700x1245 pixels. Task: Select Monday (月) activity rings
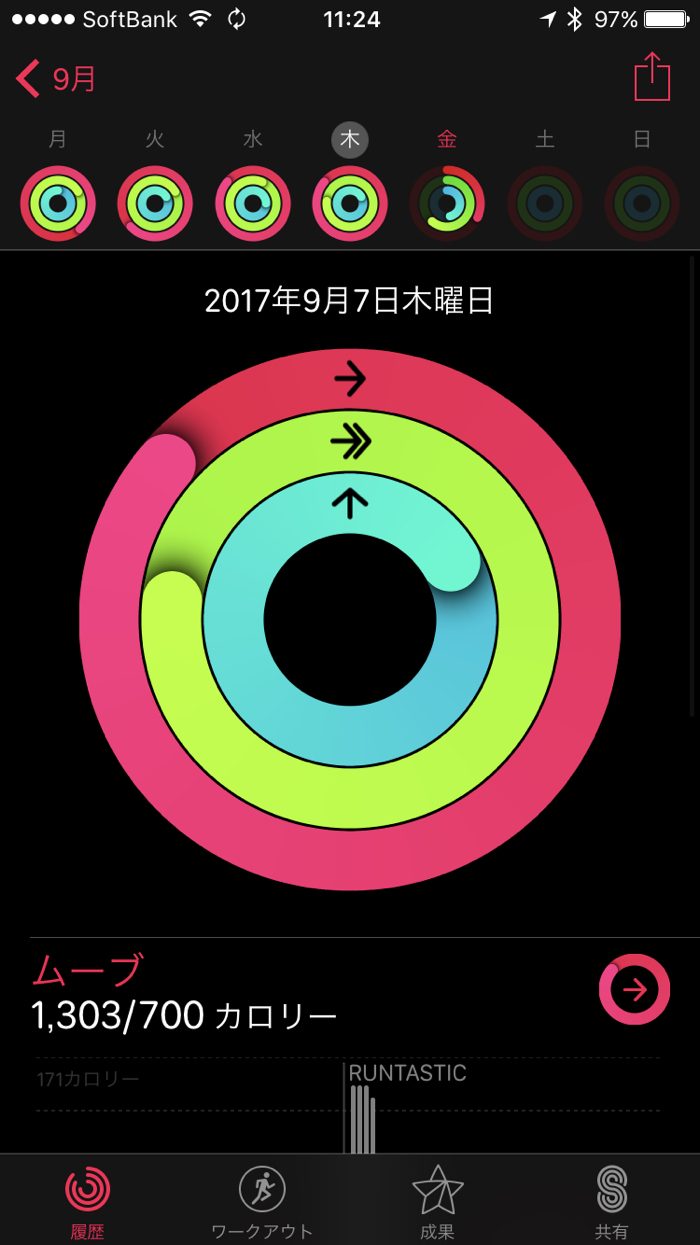(x=58, y=203)
